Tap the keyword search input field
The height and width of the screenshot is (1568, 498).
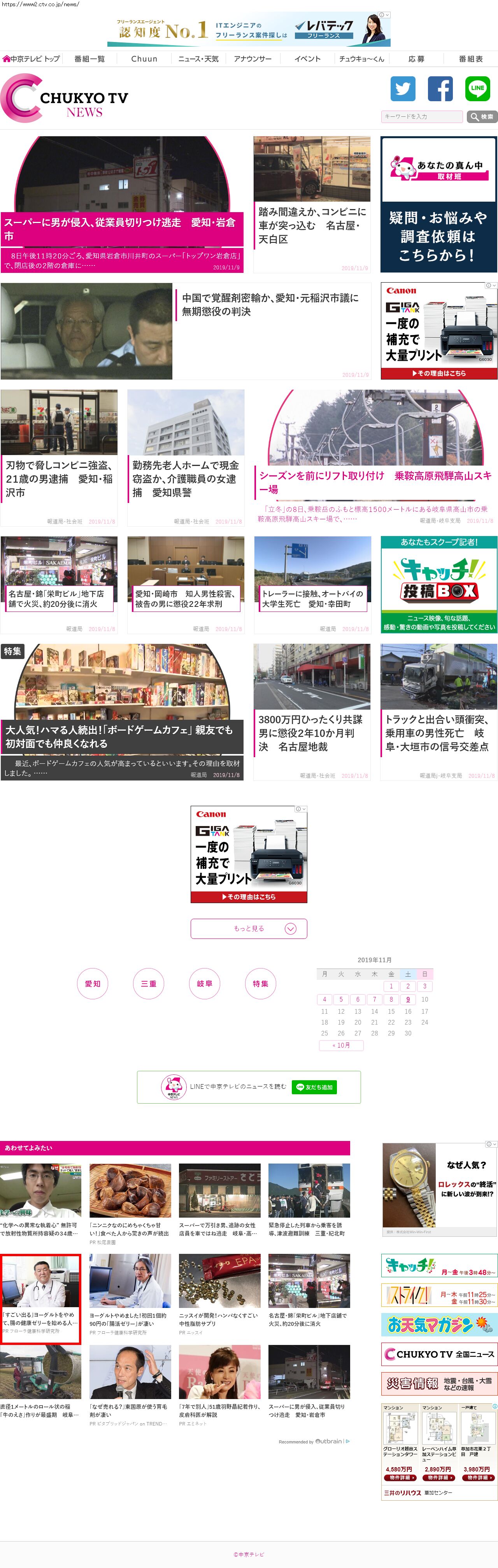pos(422,116)
